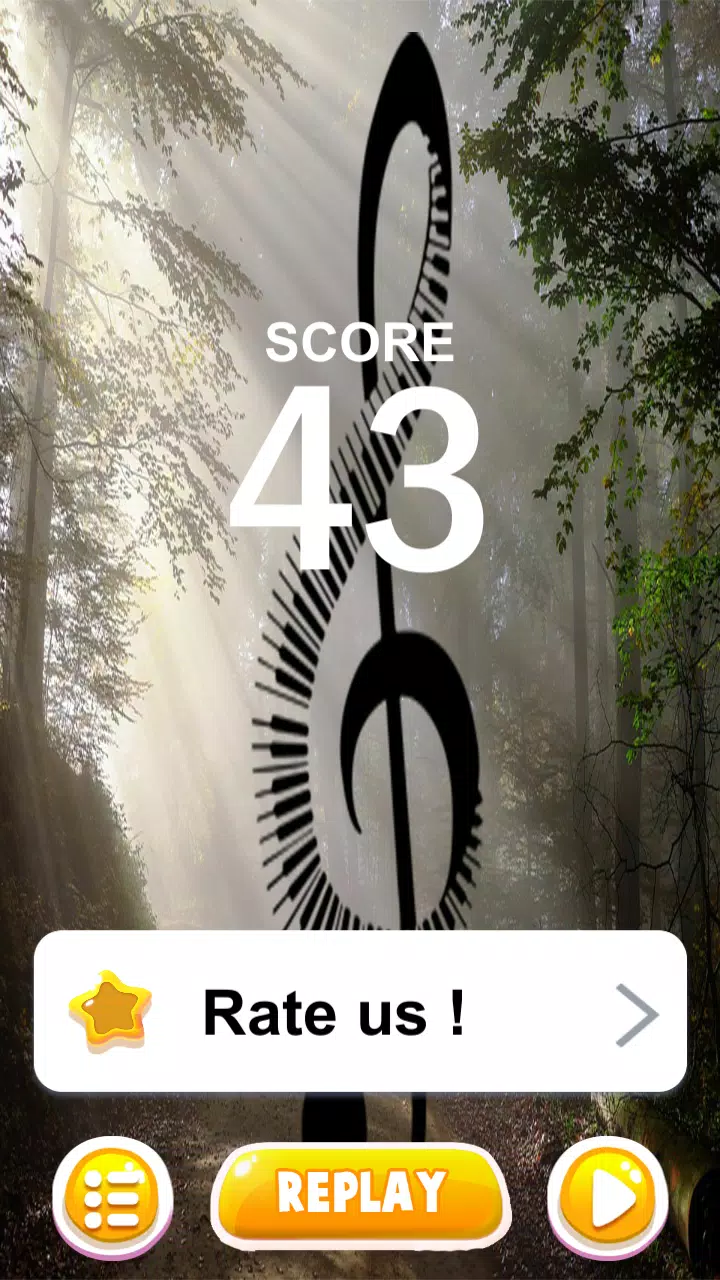Play the next song
Image resolution: width=720 pixels, height=1280 pixels.
click(607, 1197)
